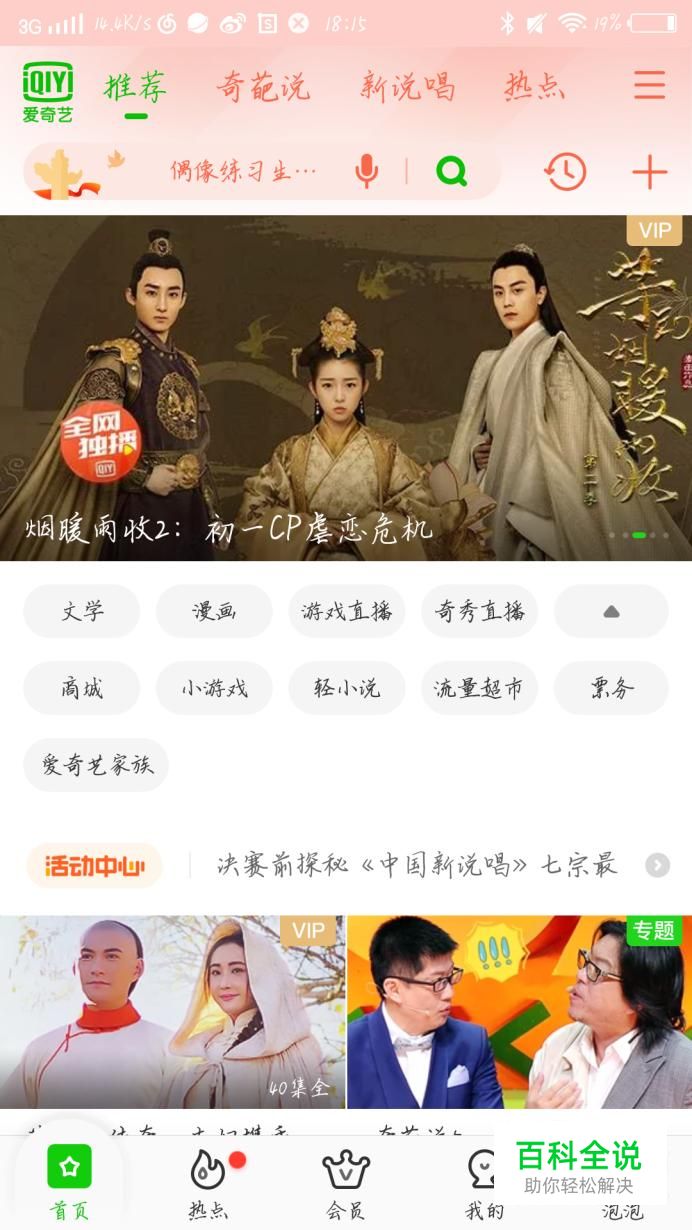692x1230 pixels.
Task: Open the 游戏直播 chip
Action: click(x=346, y=611)
